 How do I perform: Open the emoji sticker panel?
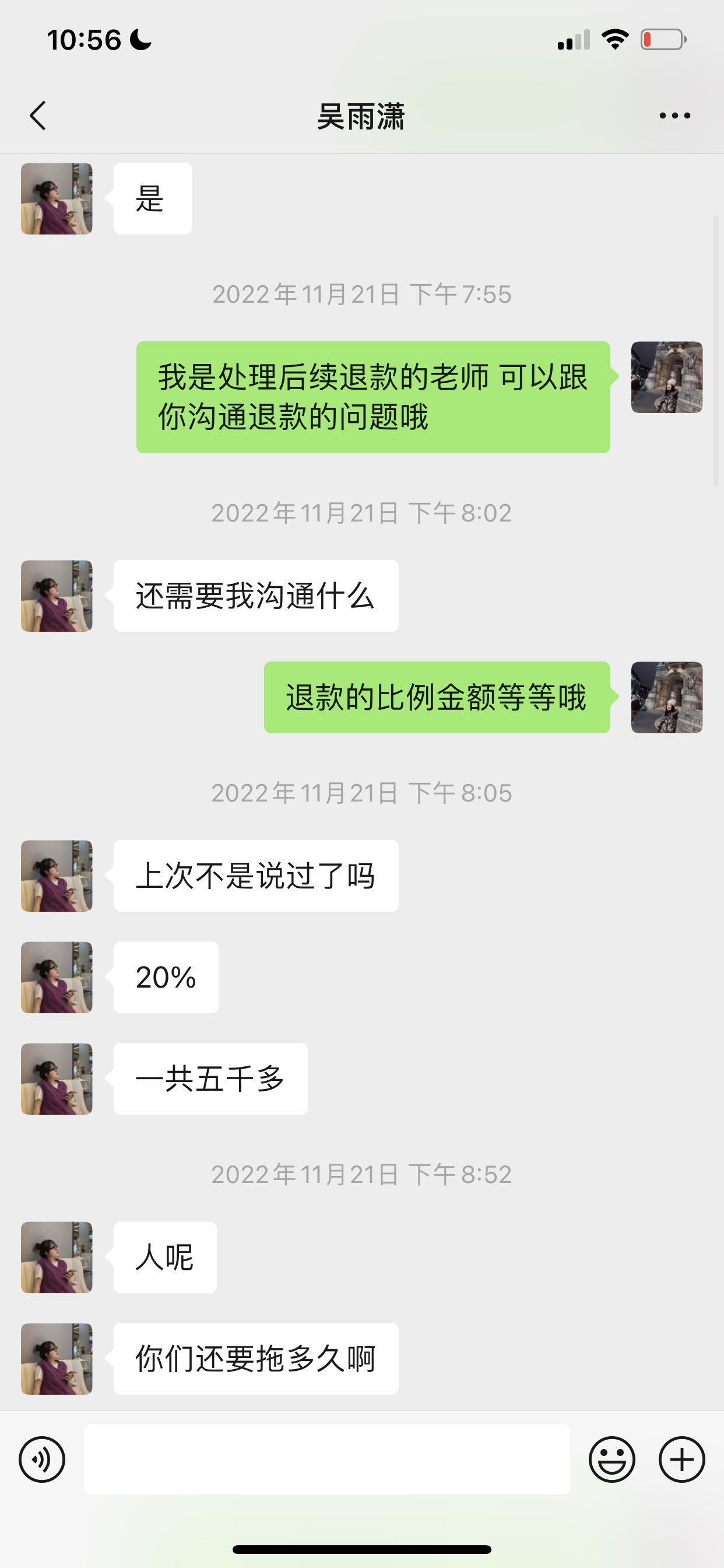[611, 1459]
